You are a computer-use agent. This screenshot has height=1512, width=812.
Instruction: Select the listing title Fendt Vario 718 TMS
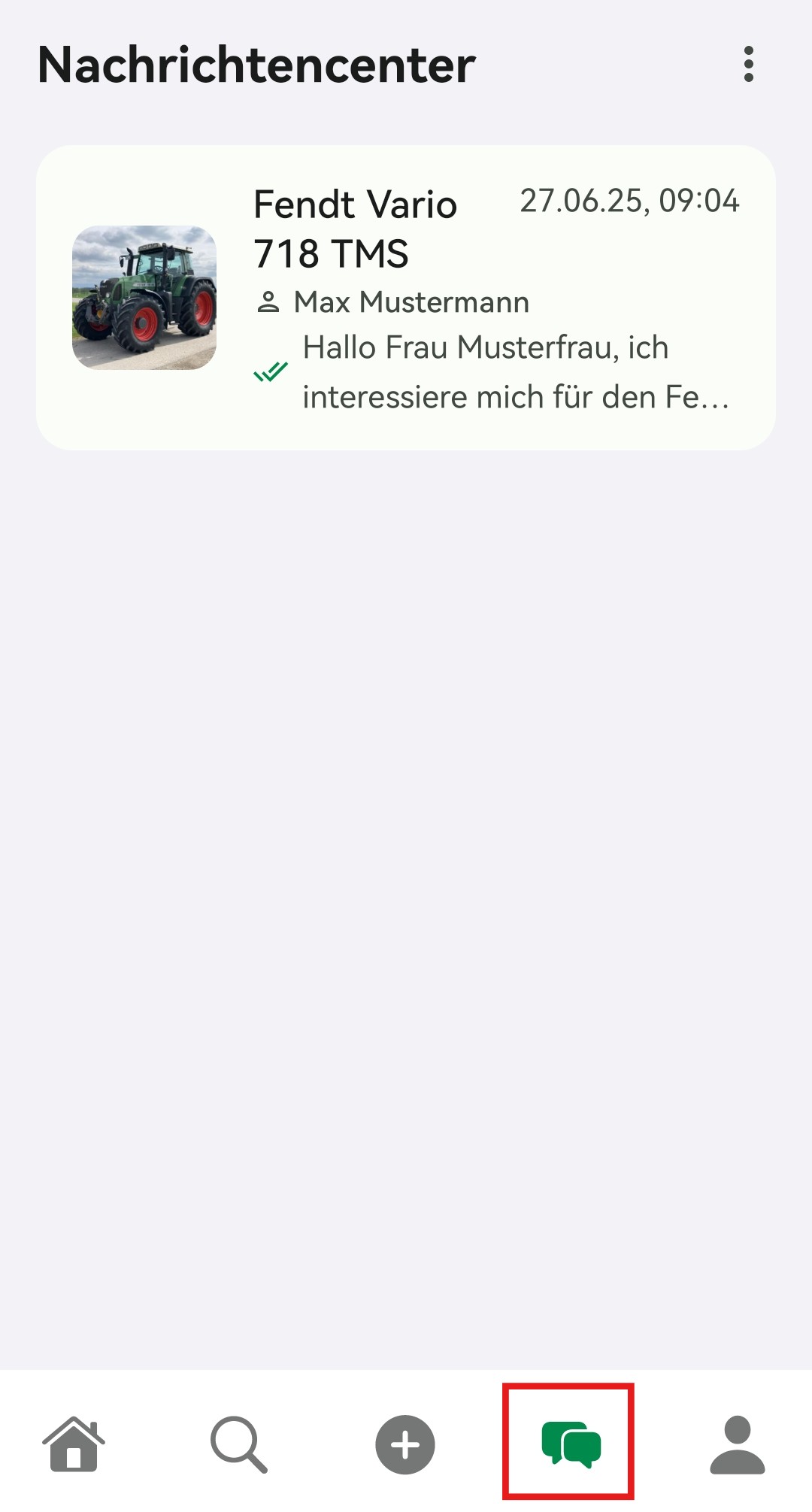(354, 227)
